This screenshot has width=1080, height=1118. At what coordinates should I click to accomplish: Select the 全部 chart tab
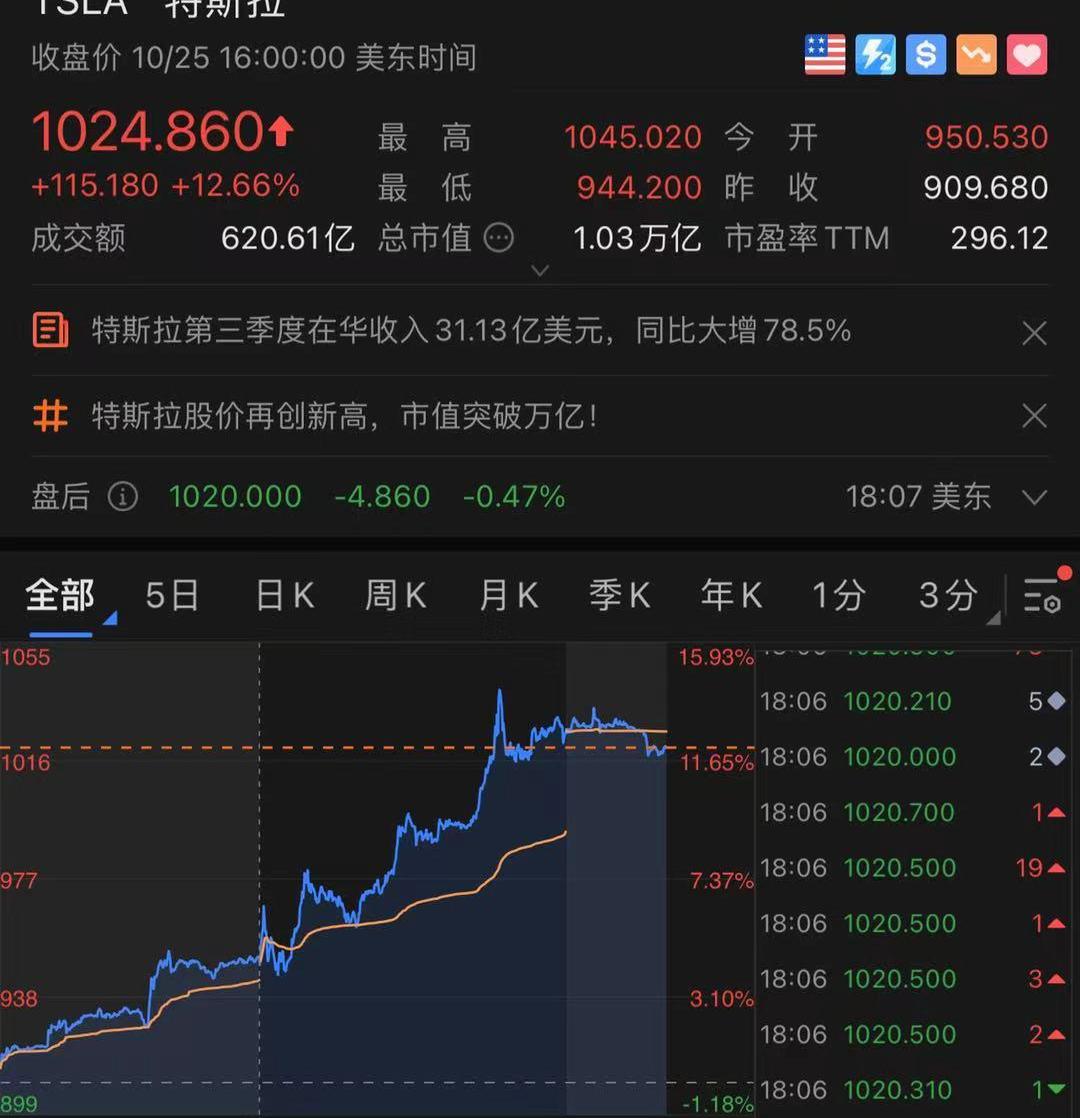[60, 596]
